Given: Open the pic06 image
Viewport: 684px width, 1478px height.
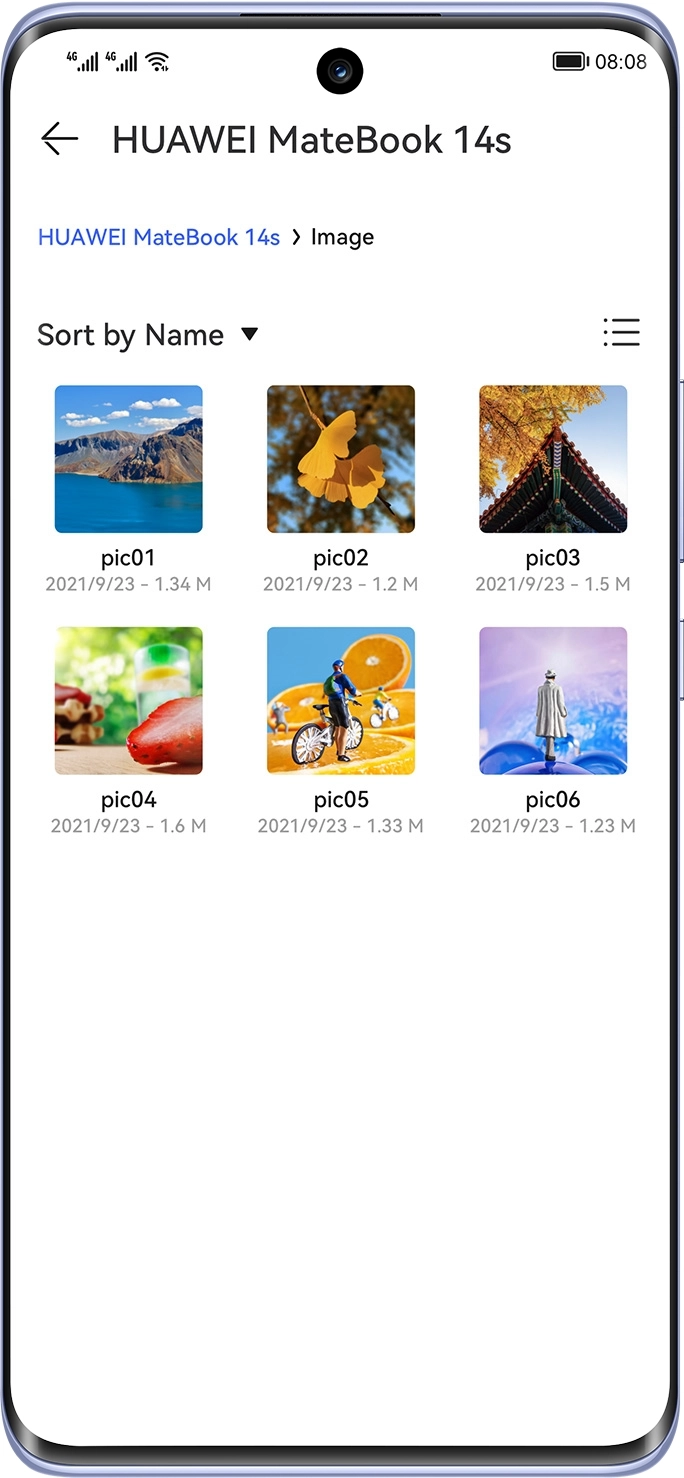Looking at the screenshot, I should [x=553, y=701].
